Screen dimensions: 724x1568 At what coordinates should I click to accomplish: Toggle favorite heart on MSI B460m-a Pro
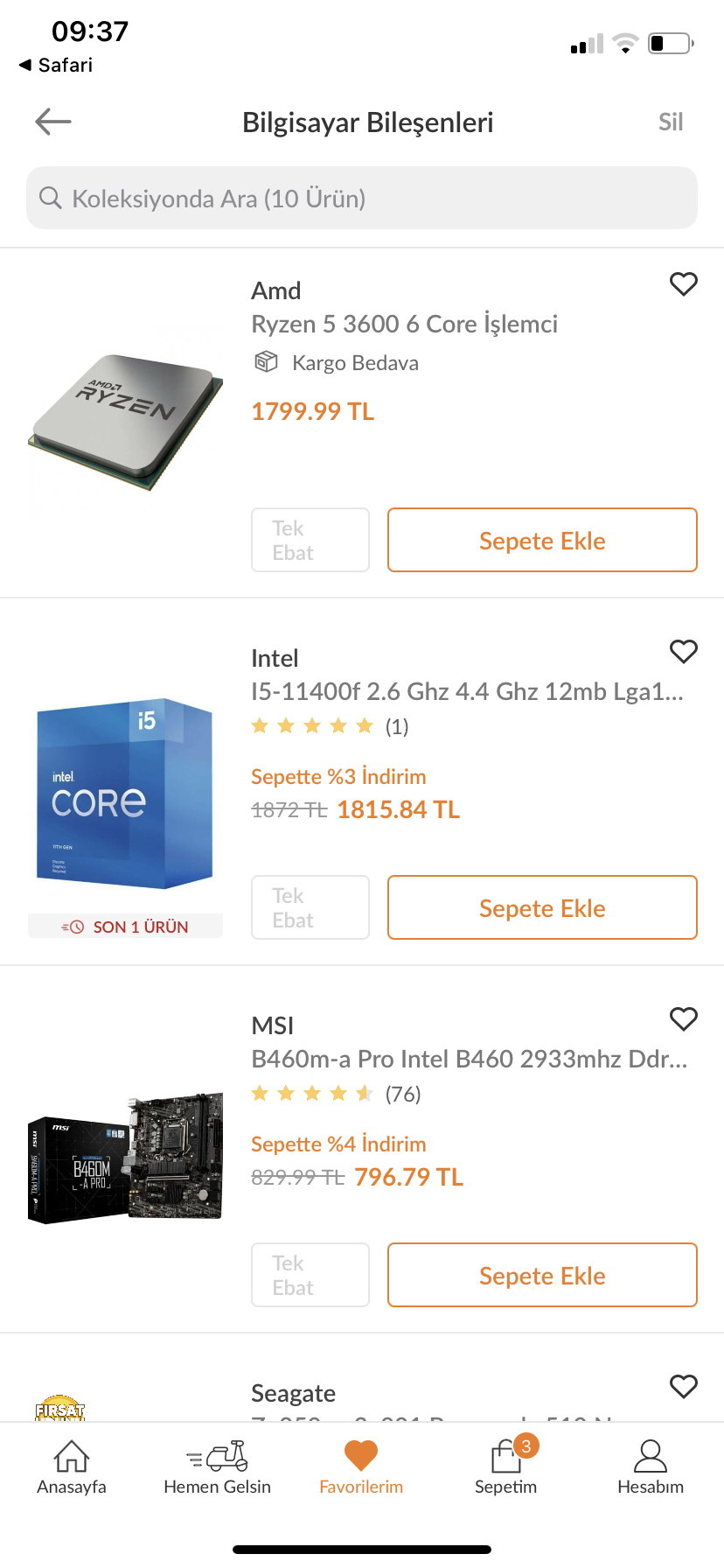pyautogui.click(x=683, y=1019)
